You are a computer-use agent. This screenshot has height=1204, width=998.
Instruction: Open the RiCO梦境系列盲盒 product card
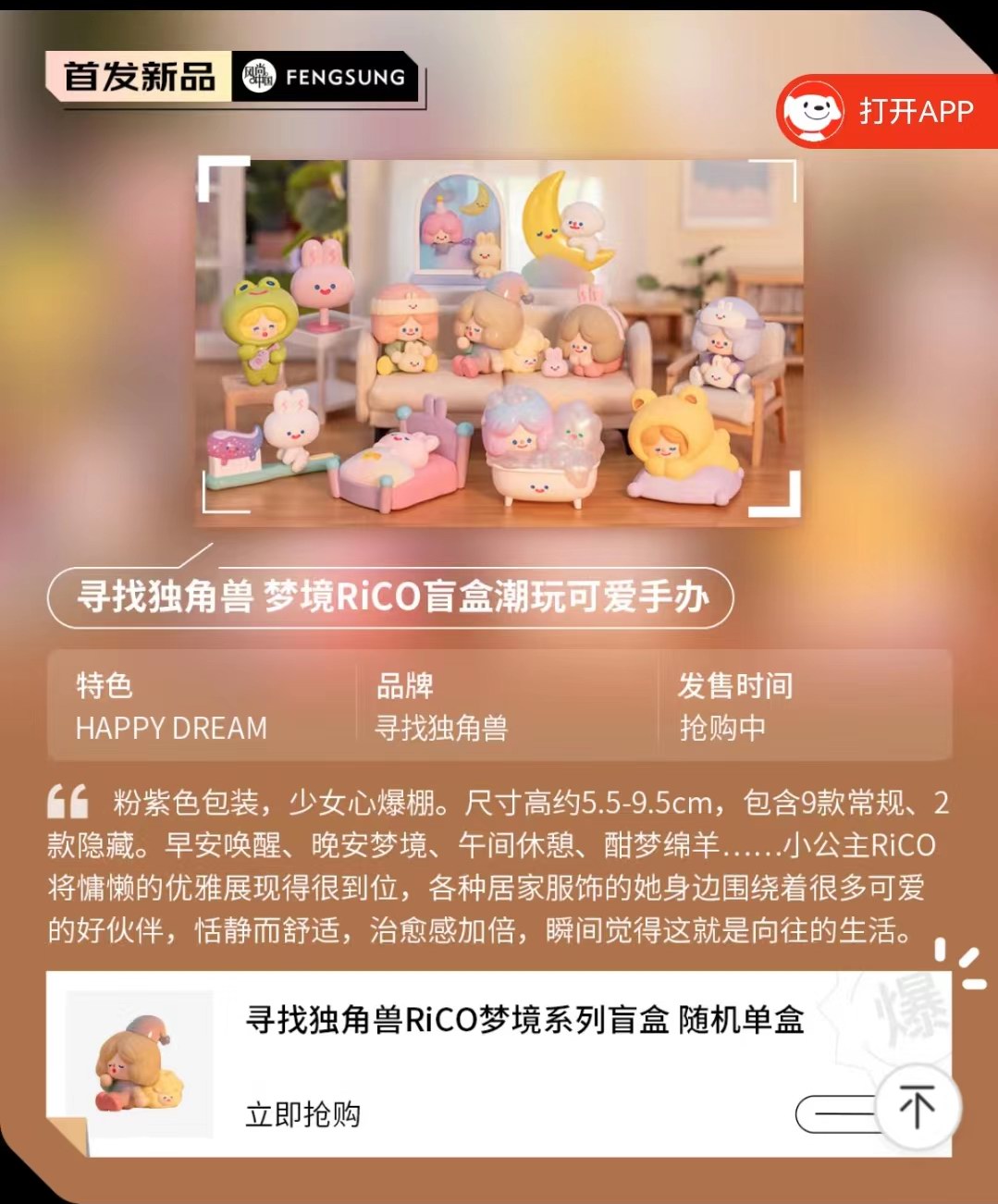coord(524,1021)
